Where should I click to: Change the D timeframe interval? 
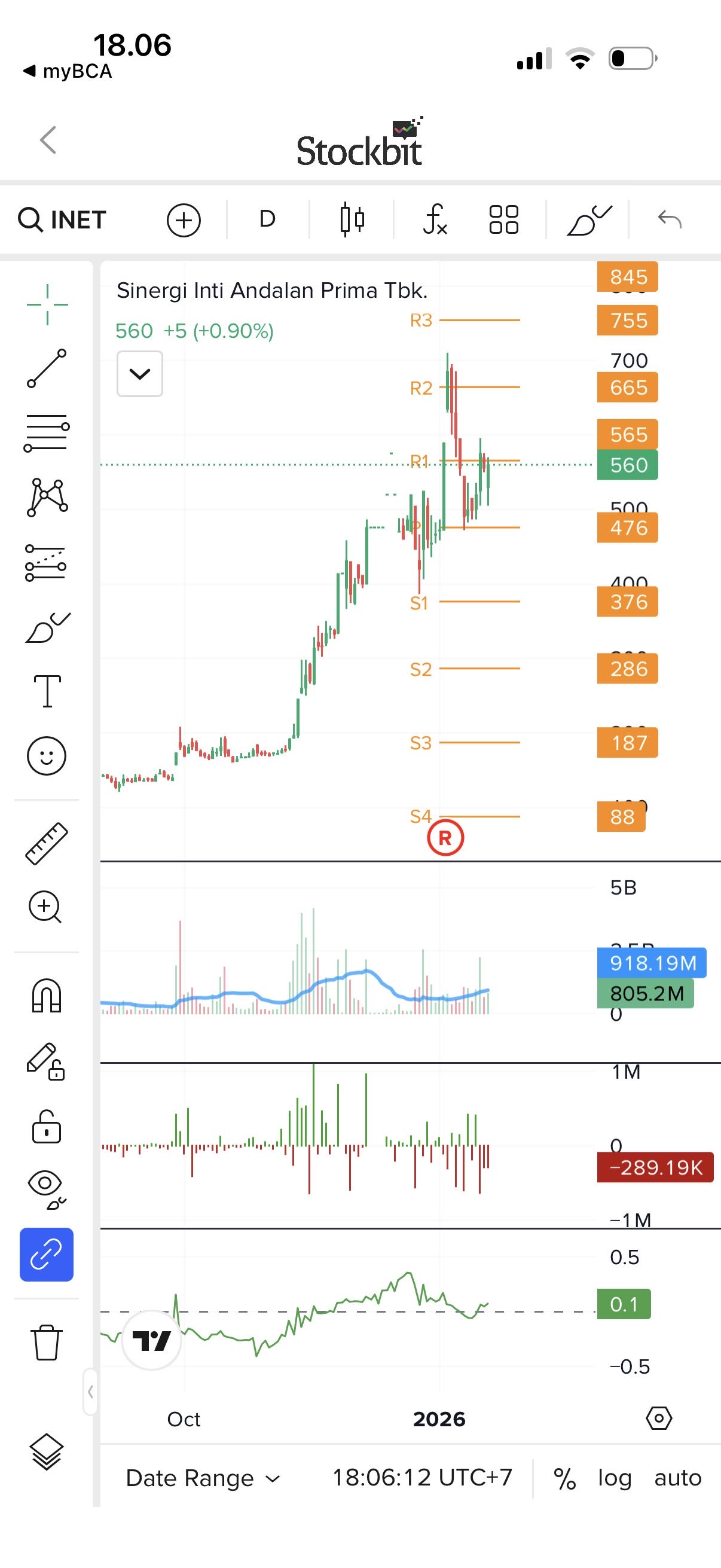pos(267,219)
